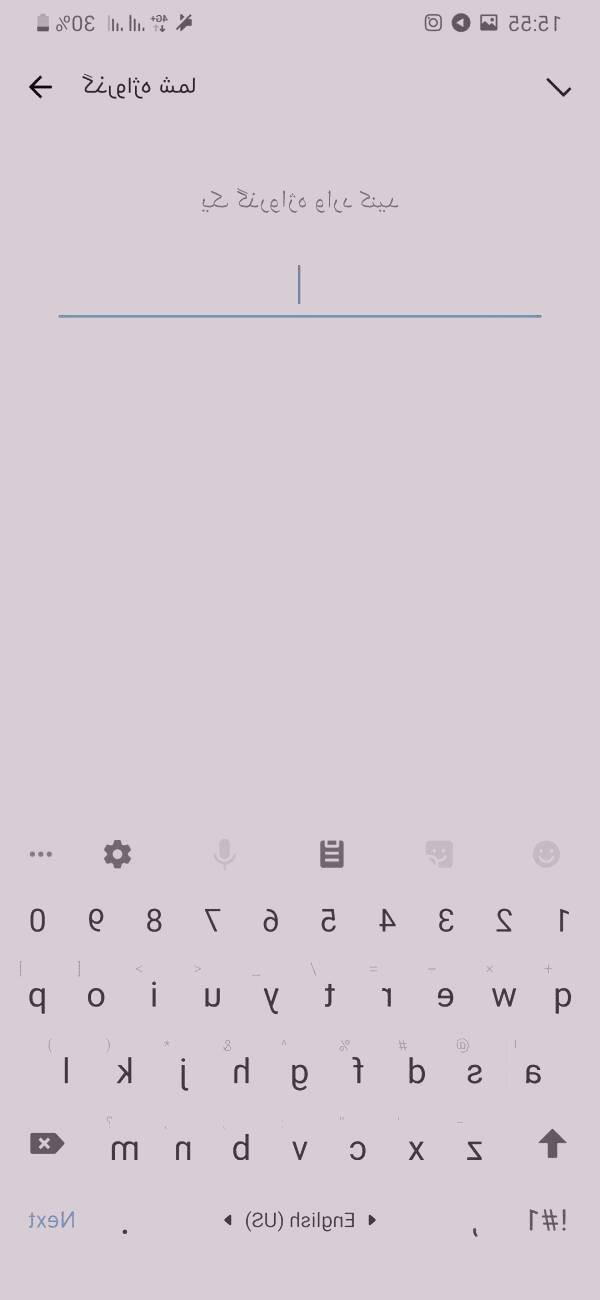This screenshot has width=600, height=1300.
Task: Open the keyboard clipboard
Action: click(332, 854)
